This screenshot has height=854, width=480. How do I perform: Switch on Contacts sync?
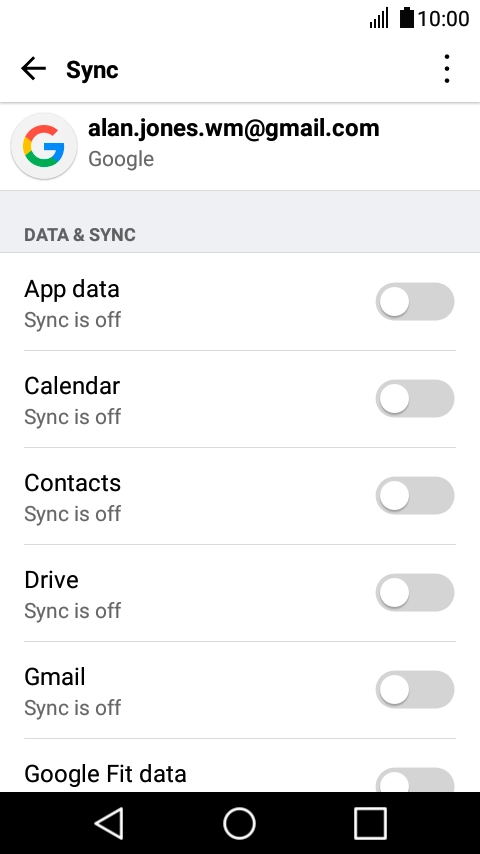tap(415, 496)
